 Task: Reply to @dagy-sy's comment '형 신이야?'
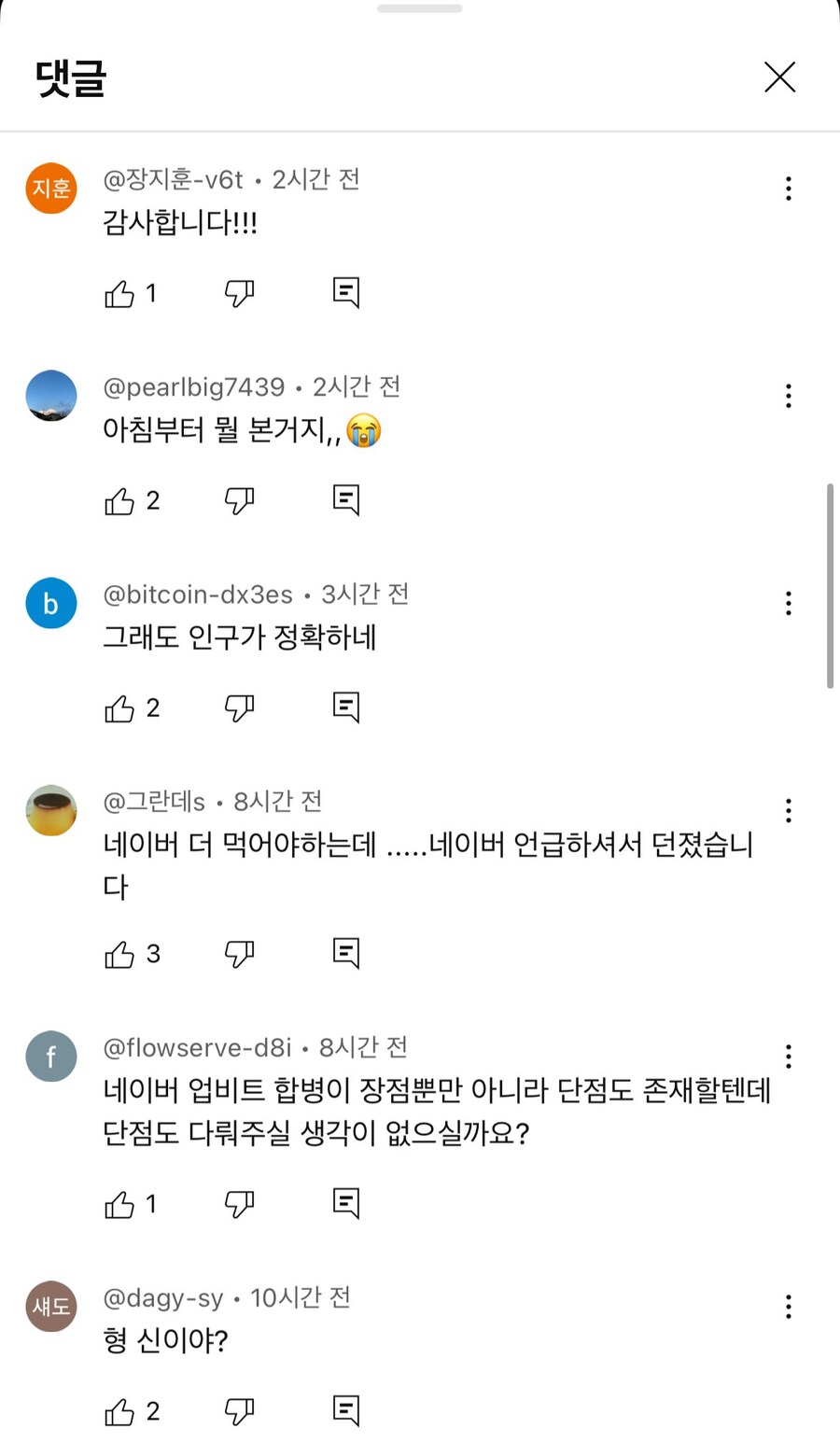click(346, 1410)
